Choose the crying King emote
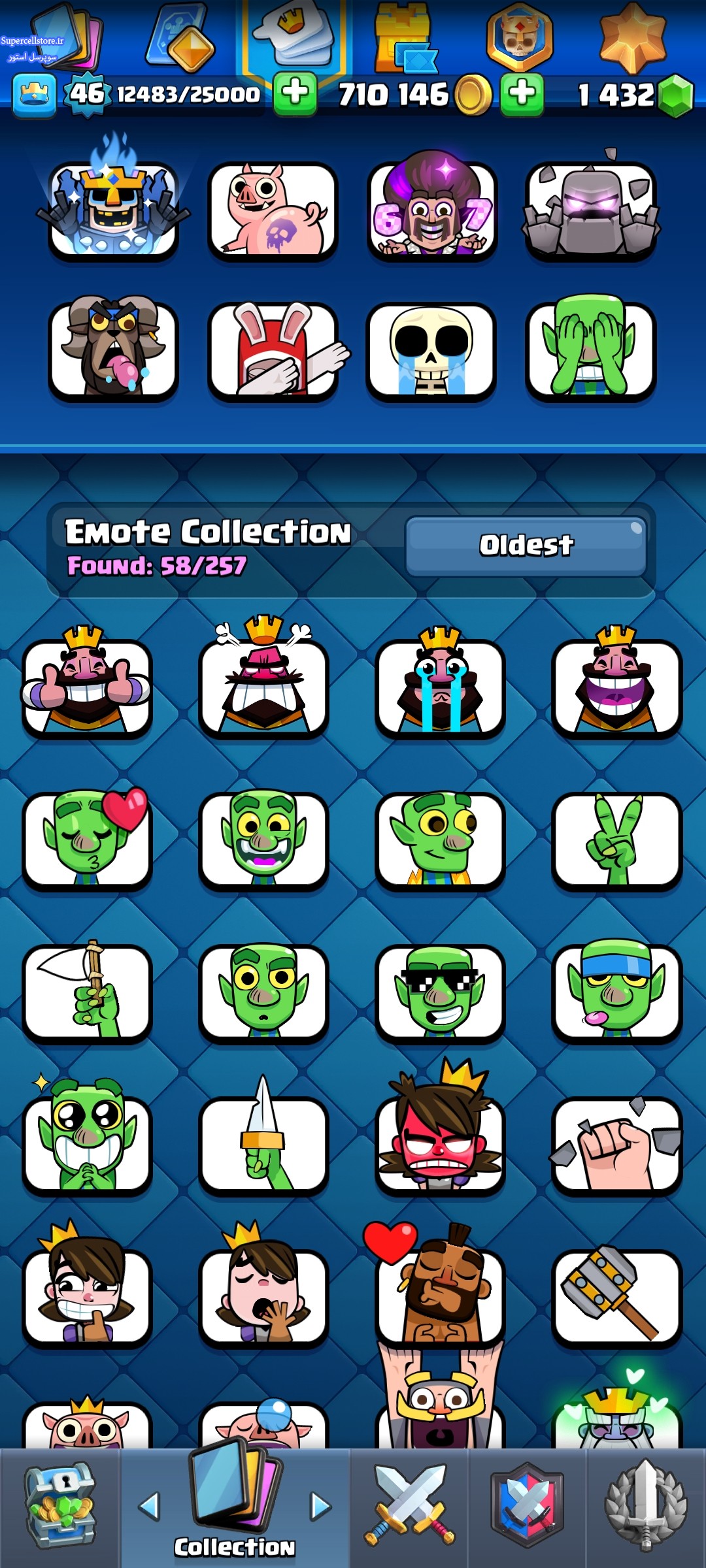 click(x=440, y=686)
